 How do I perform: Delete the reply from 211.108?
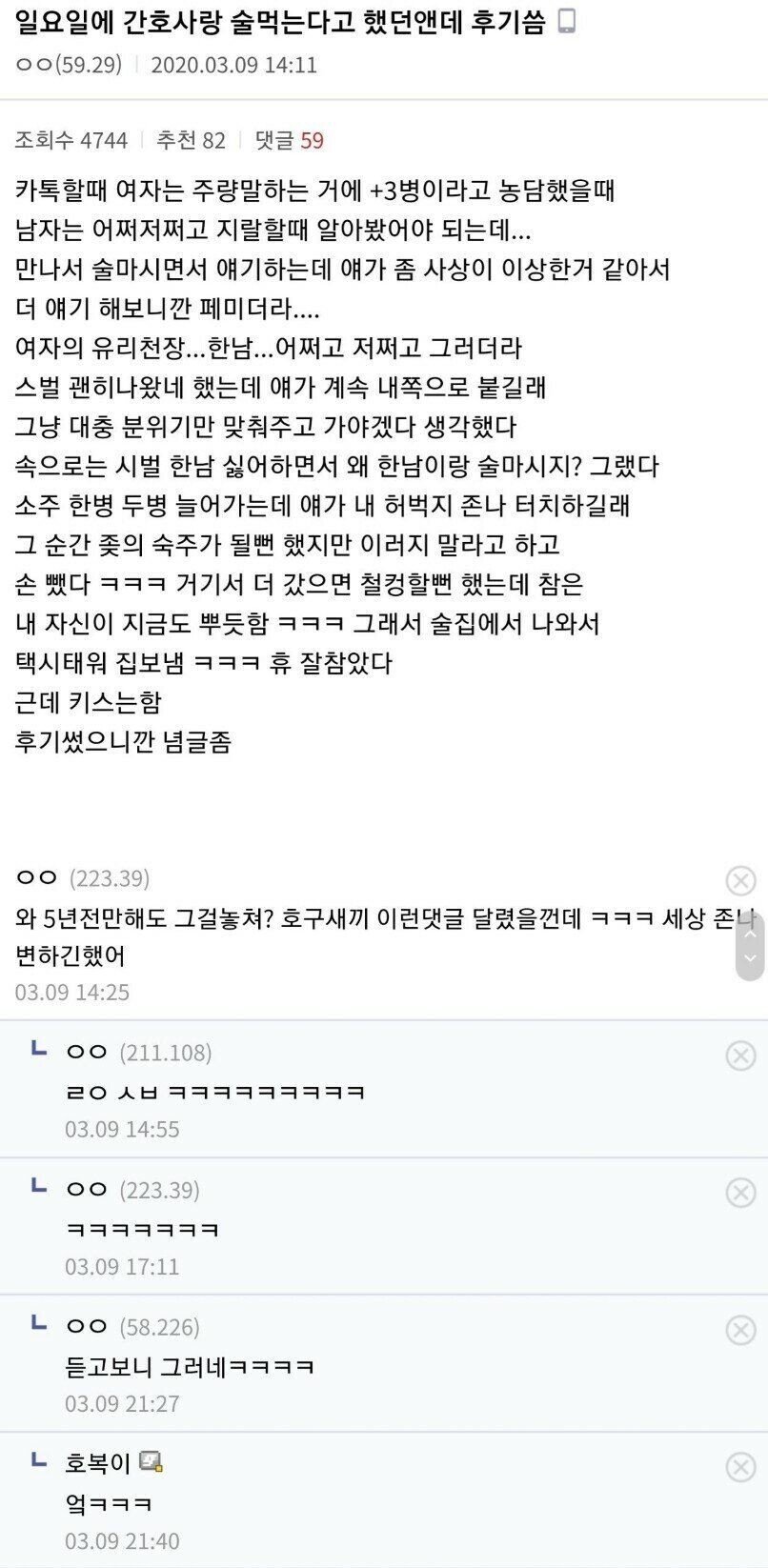click(740, 1055)
